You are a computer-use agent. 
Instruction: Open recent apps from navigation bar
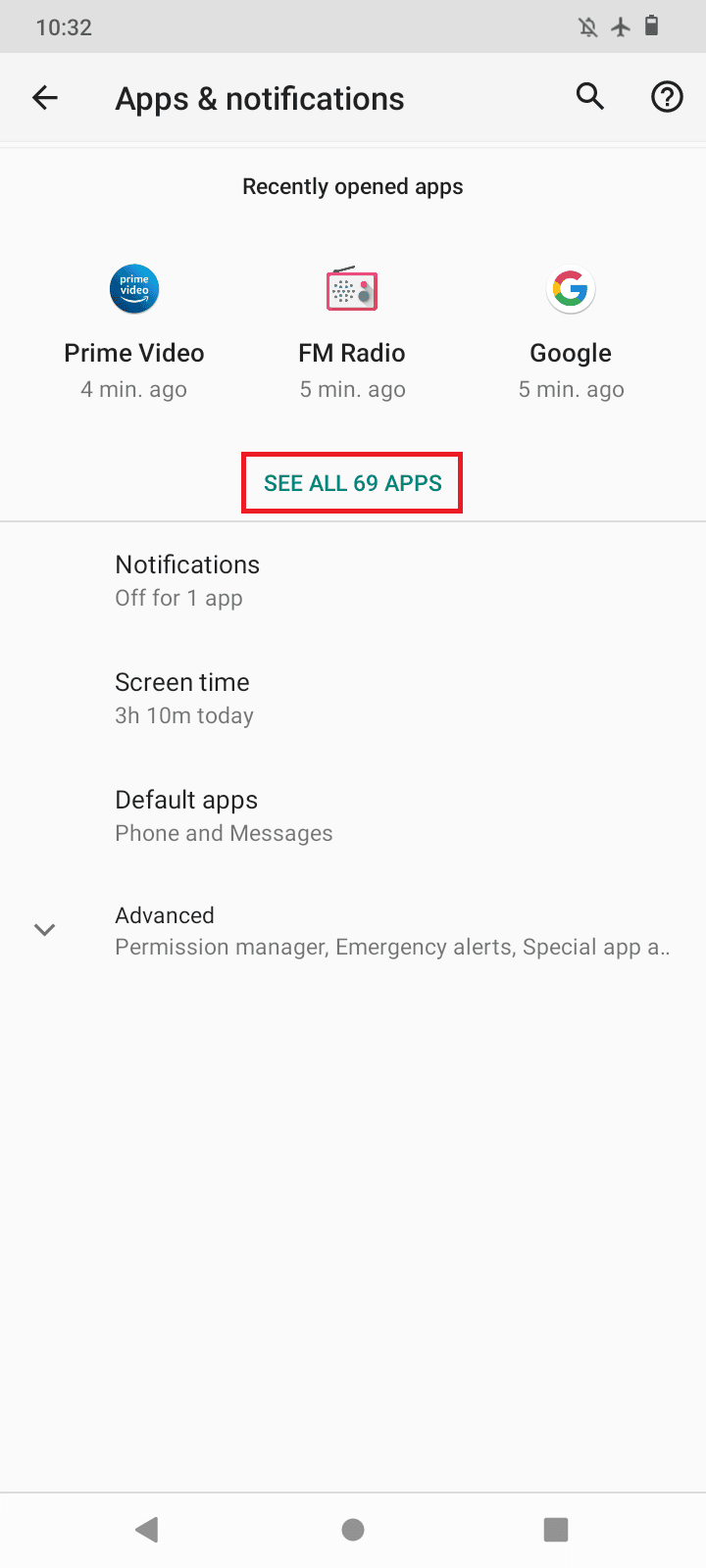556,1529
